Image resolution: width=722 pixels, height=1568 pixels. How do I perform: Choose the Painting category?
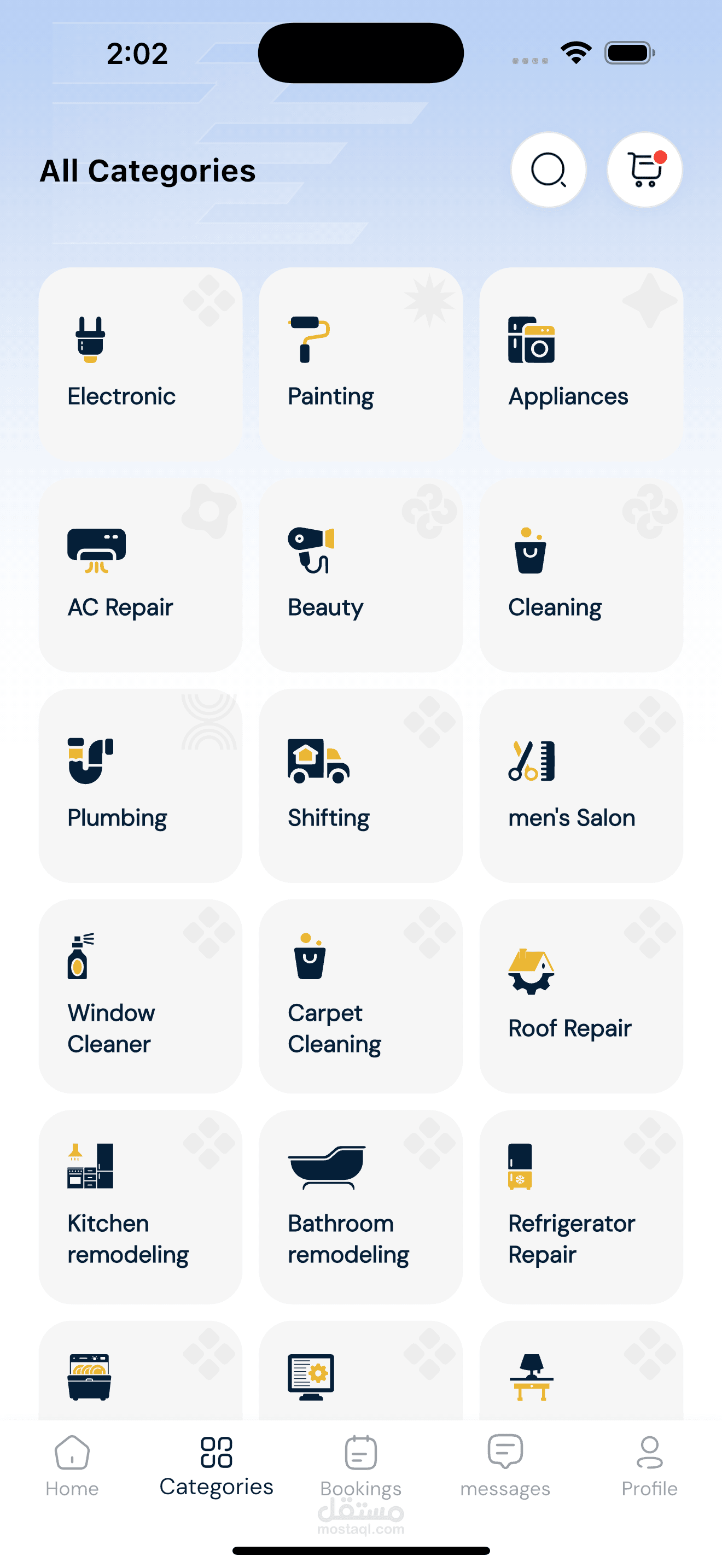pos(360,364)
